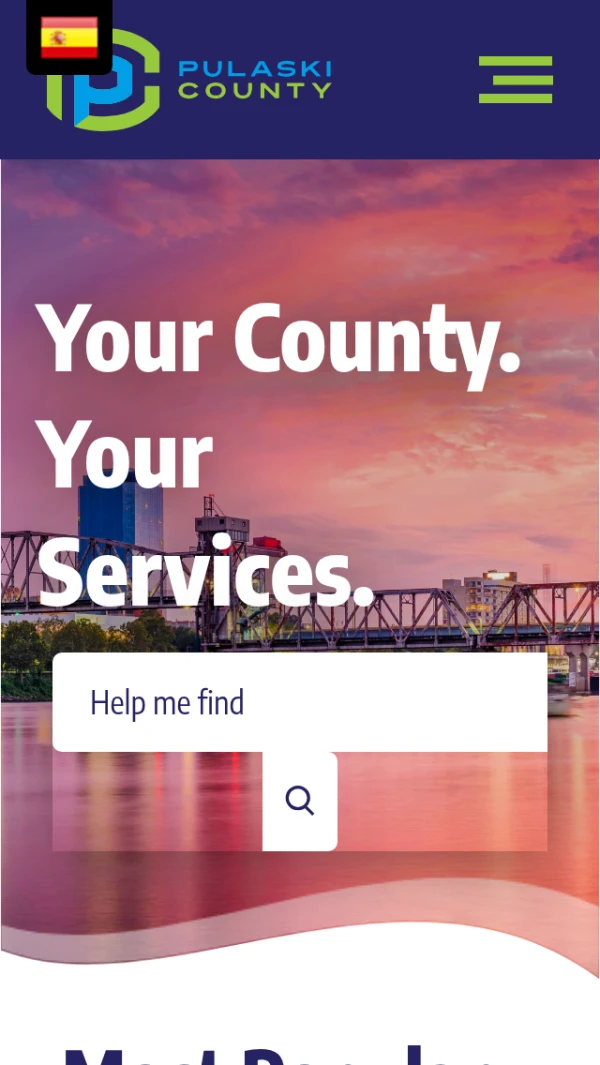The height and width of the screenshot is (1065, 600).
Task: Switch language via the Spanish flag
Action: click(69, 38)
